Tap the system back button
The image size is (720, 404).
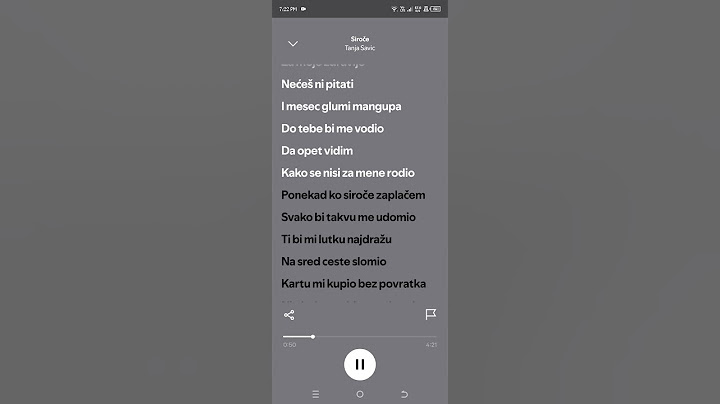[404, 394]
